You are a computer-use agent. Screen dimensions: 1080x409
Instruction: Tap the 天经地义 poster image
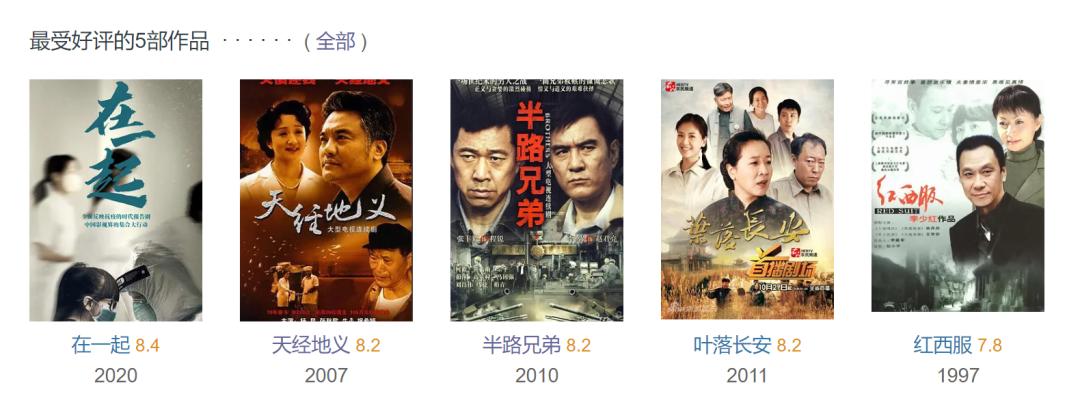(x=326, y=200)
